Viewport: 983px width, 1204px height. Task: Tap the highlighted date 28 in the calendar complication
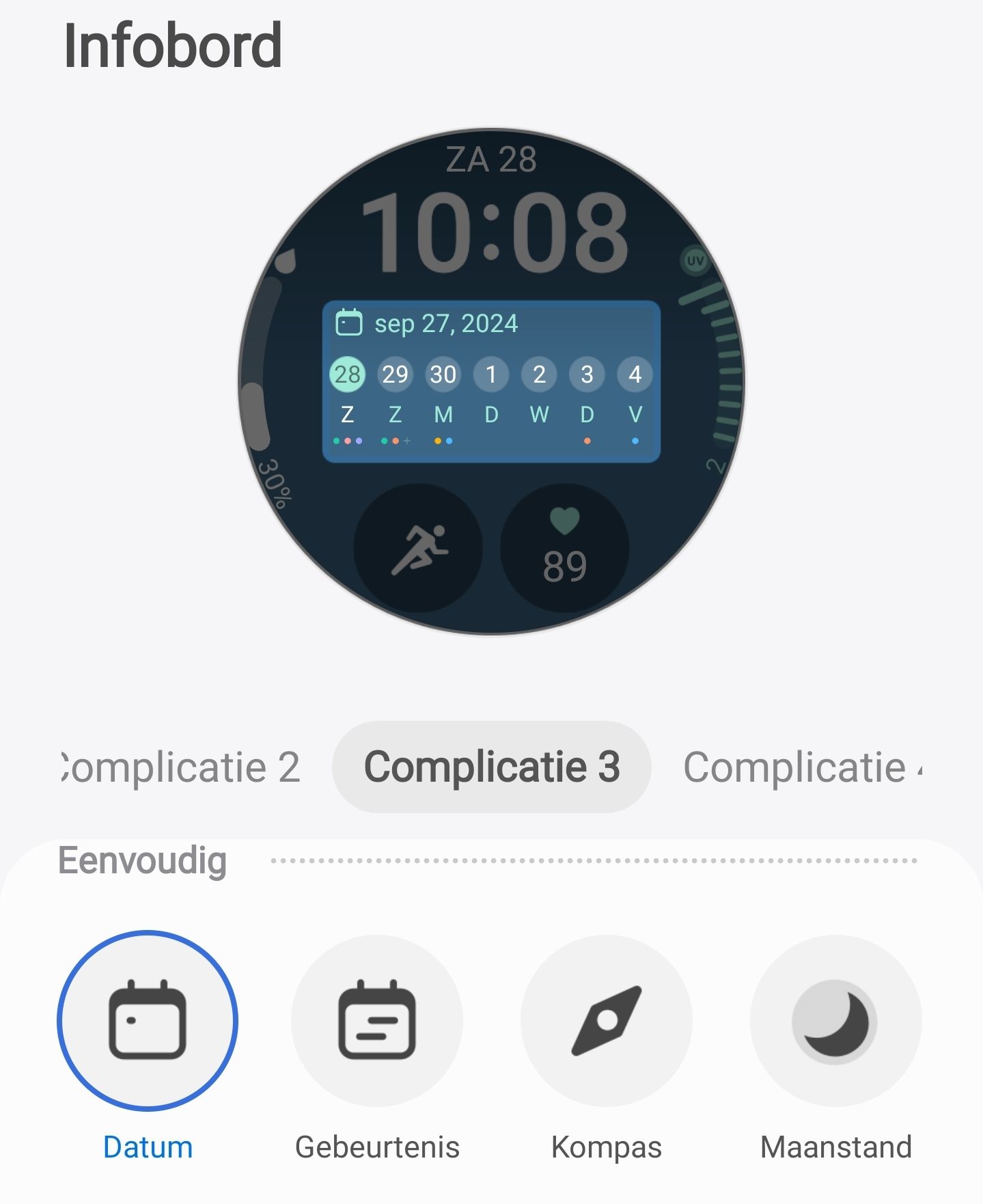coord(348,374)
